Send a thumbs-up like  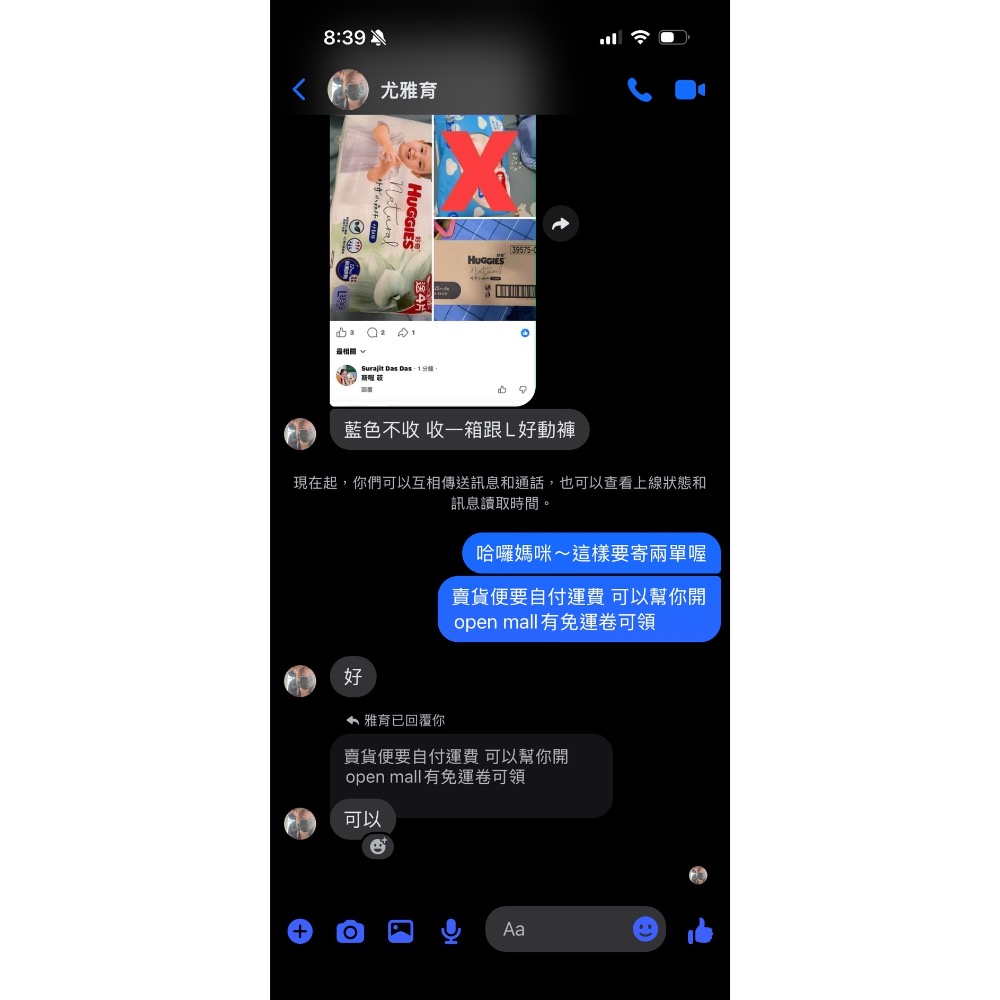[700, 931]
